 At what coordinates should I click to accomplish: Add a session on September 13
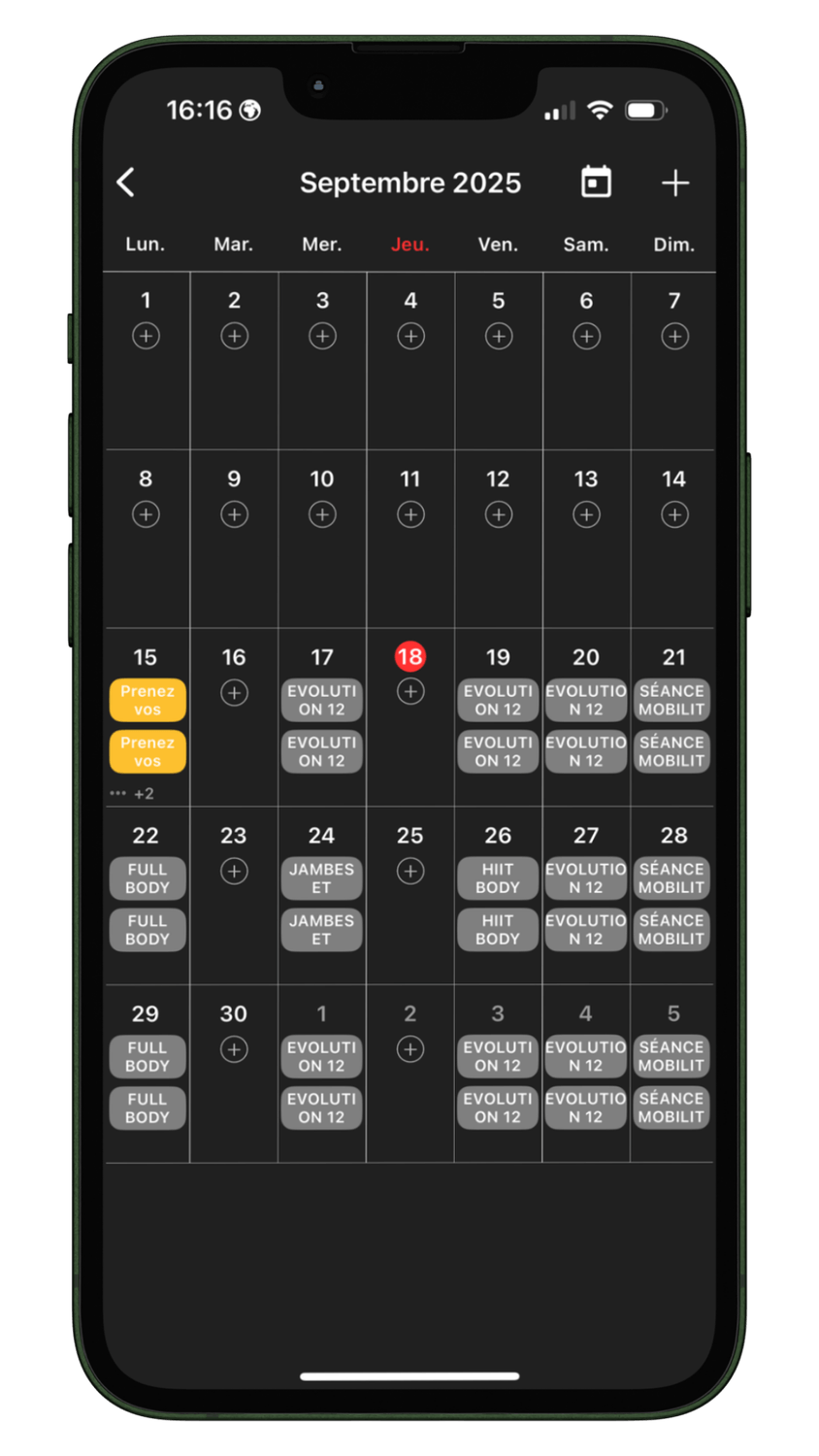coord(586,514)
